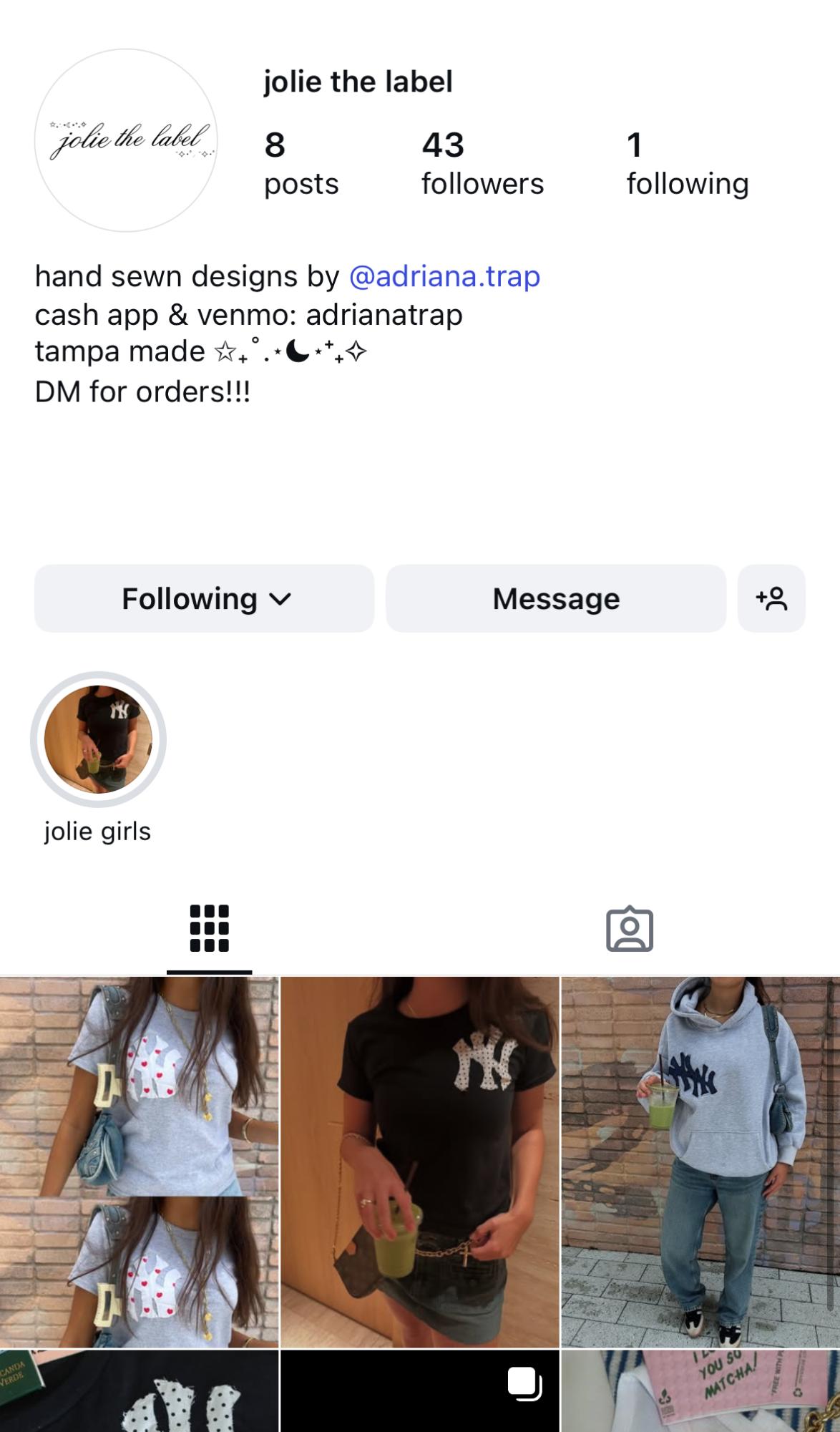View the jolie girls story highlight
The height and width of the screenshot is (1432, 840).
98,740
